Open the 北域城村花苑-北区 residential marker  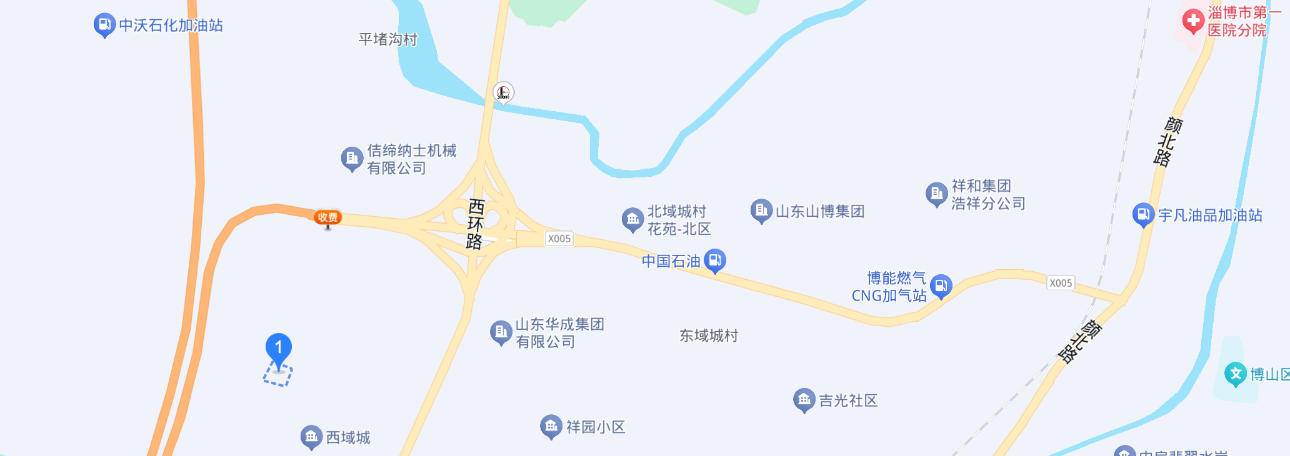click(632, 219)
